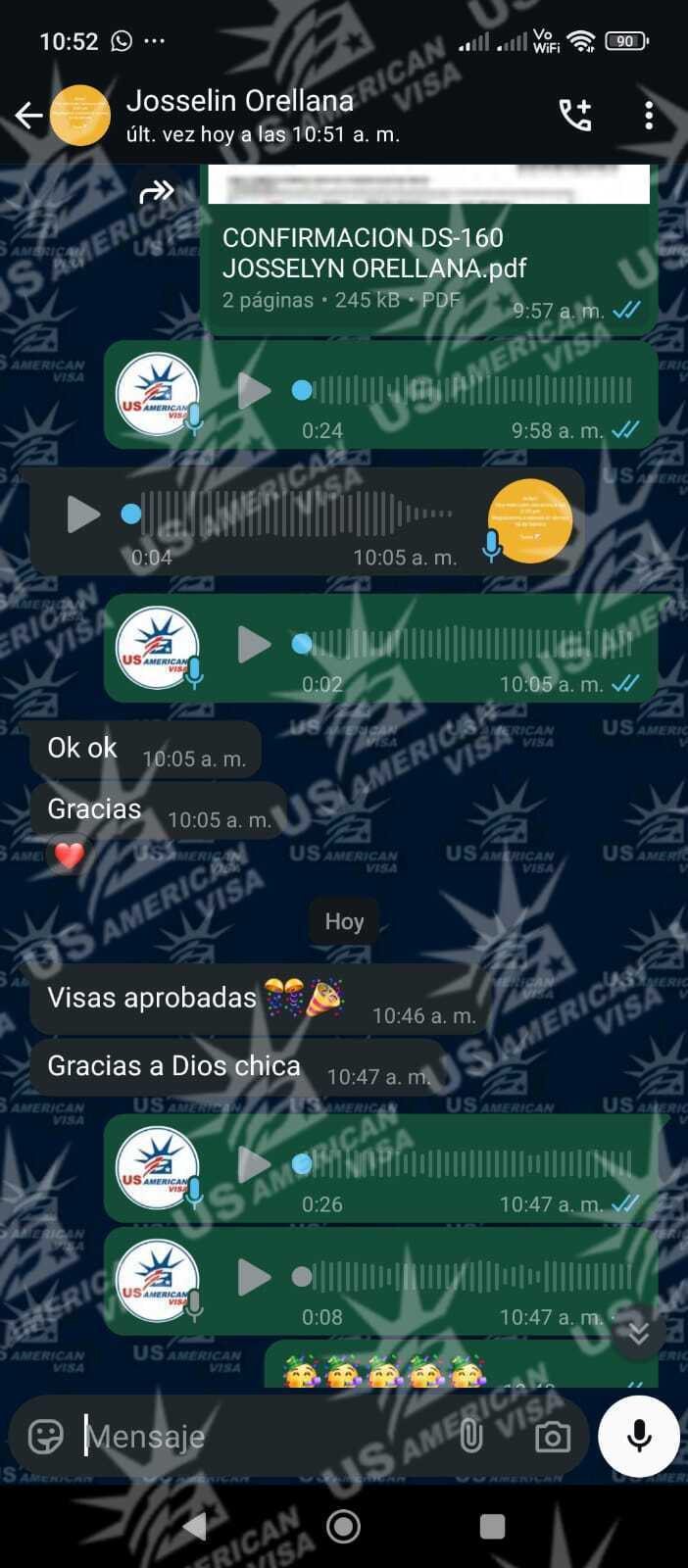Go back from Josselin Orellana's chat
The width and height of the screenshot is (688, 1568).
tap(28, 116)
